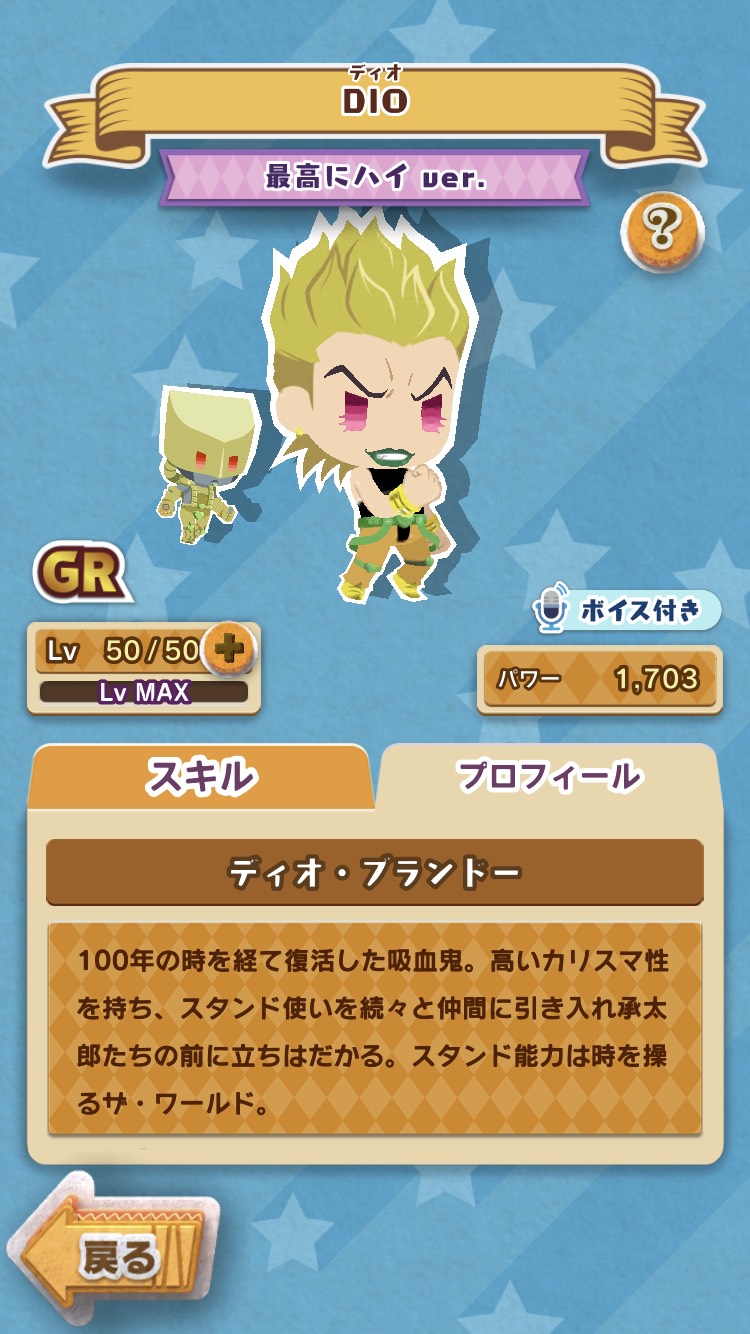
Task: Open the question mark help button
Action: (663, 232)
